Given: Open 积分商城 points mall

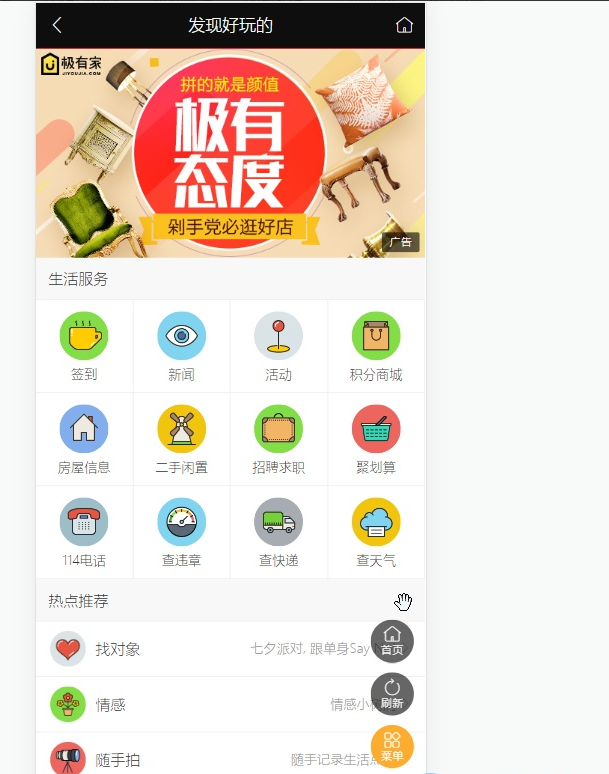Looking at the screenshot, I should pos(376,346).
